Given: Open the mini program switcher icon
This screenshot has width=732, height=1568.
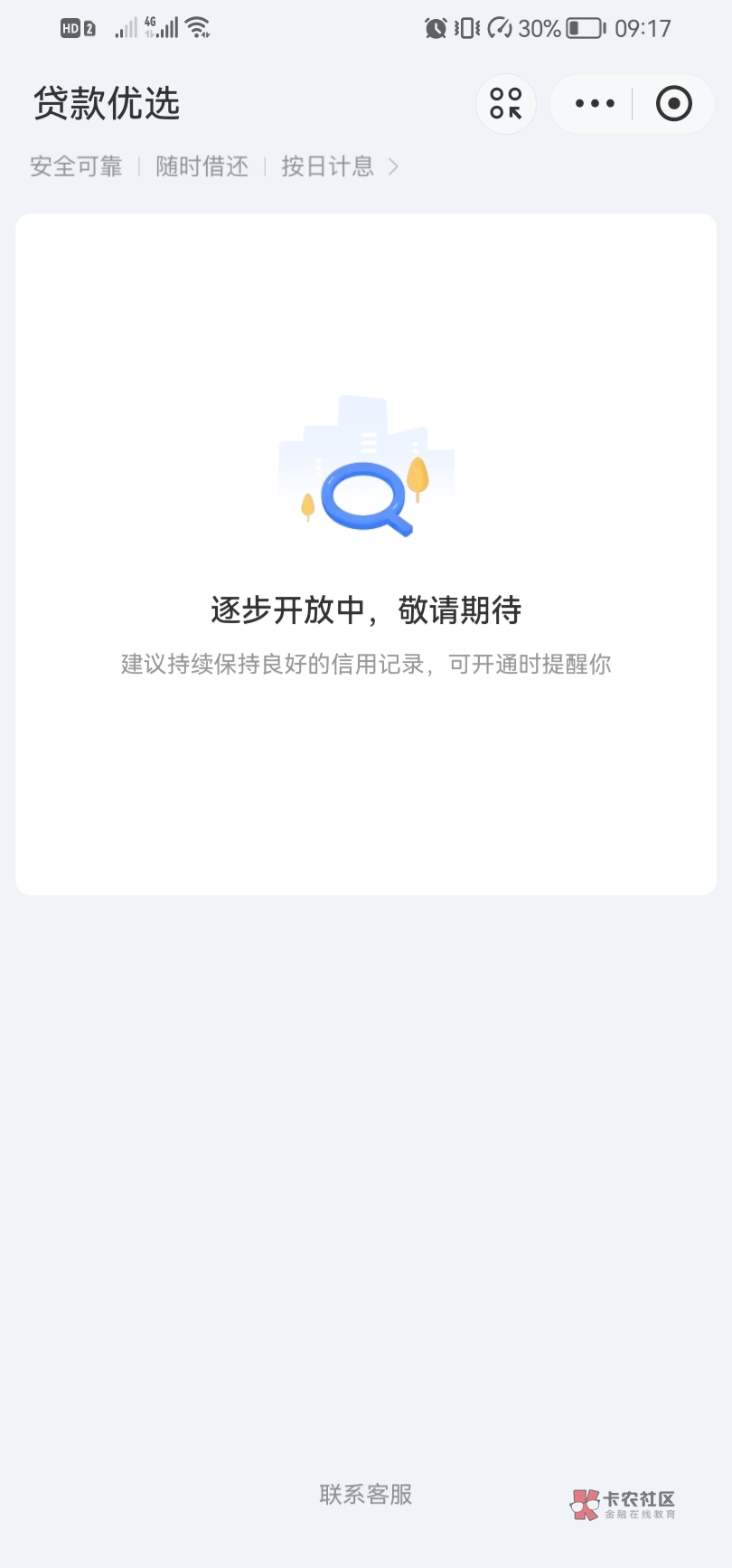Looking at the screenshot, I should tap(506, 104).
